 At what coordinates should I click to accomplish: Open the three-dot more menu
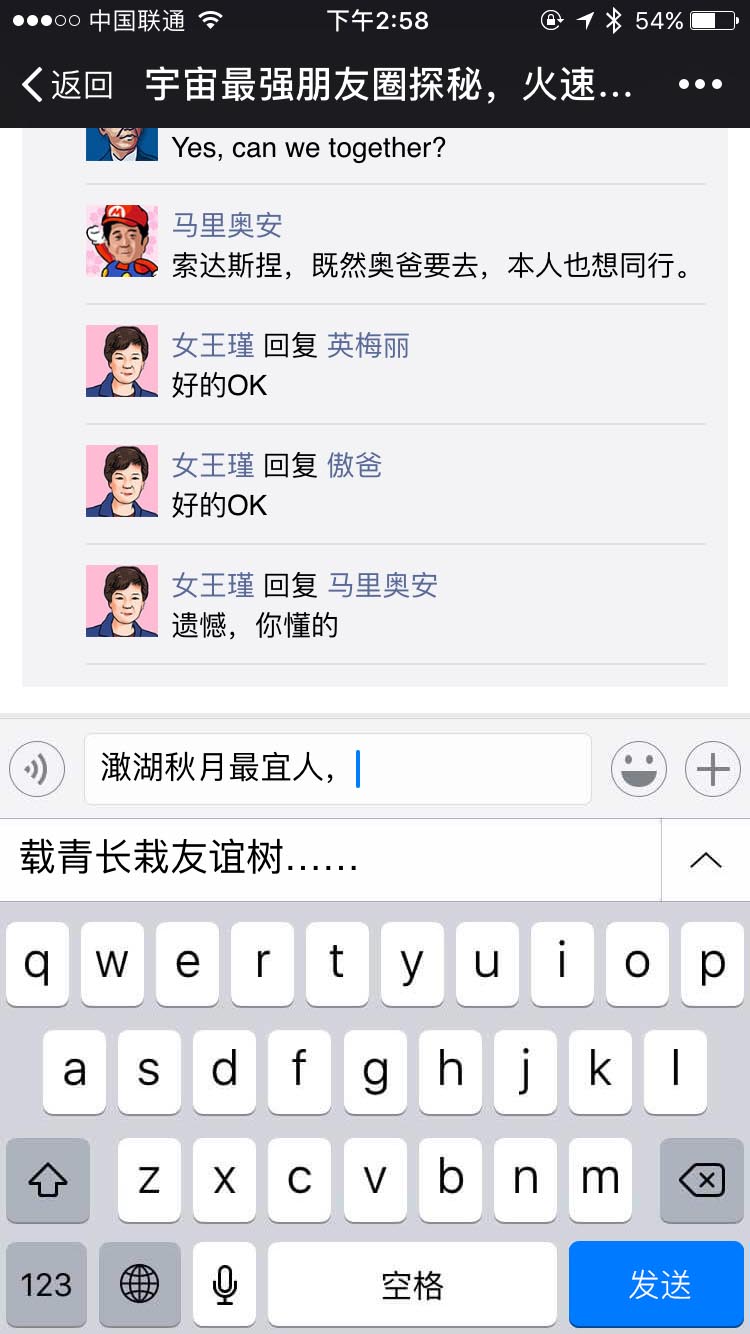[700, 85]
